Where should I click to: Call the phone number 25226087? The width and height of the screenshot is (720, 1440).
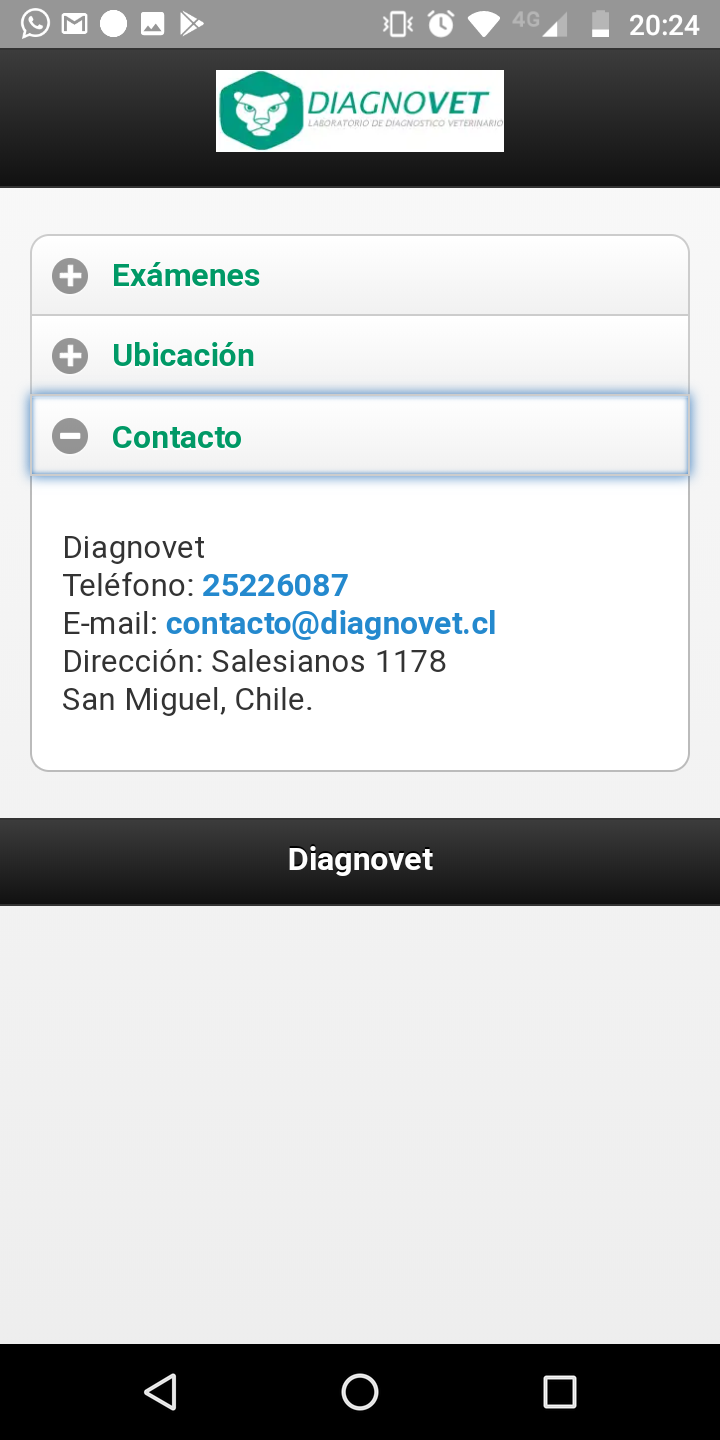(275, 585)
